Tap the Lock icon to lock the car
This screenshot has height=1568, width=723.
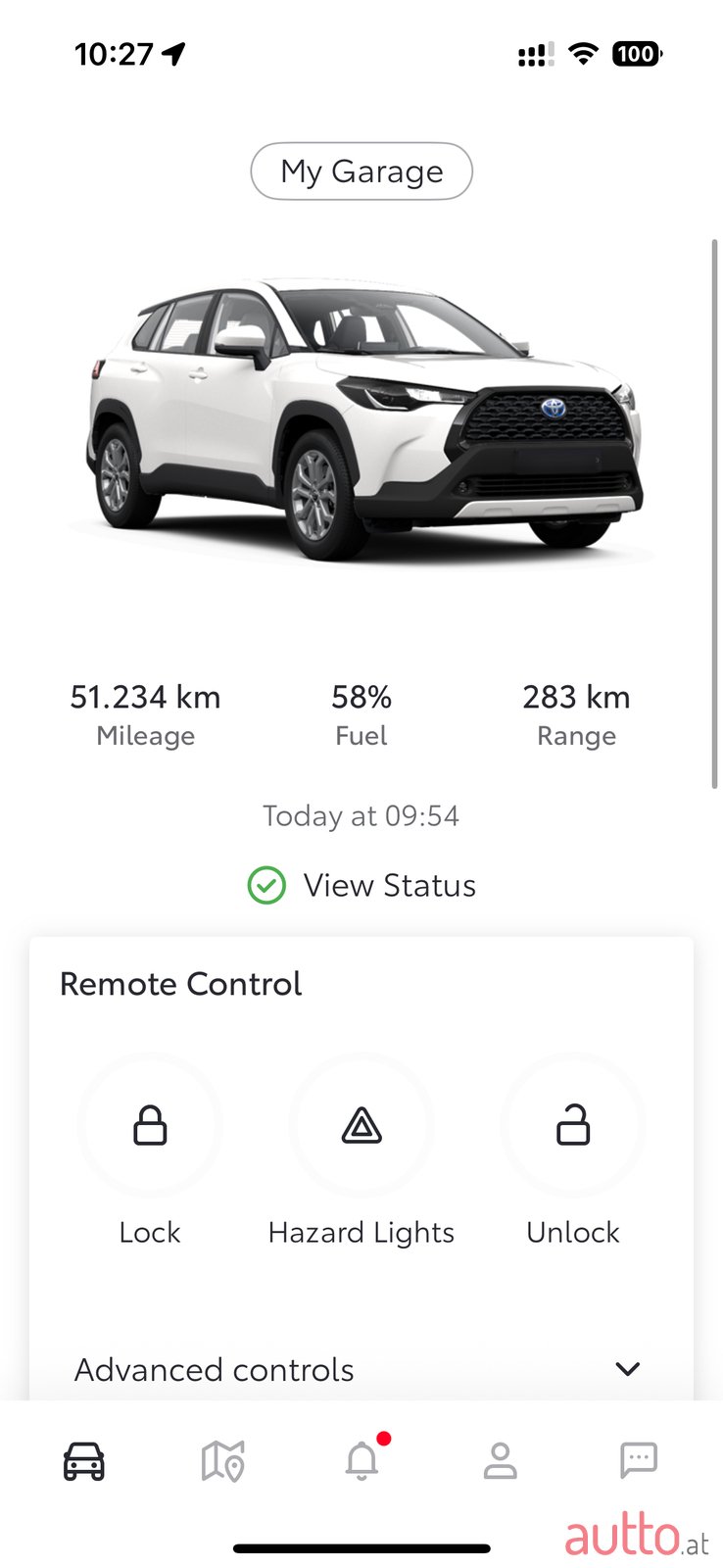click(x=149, y=1125)
